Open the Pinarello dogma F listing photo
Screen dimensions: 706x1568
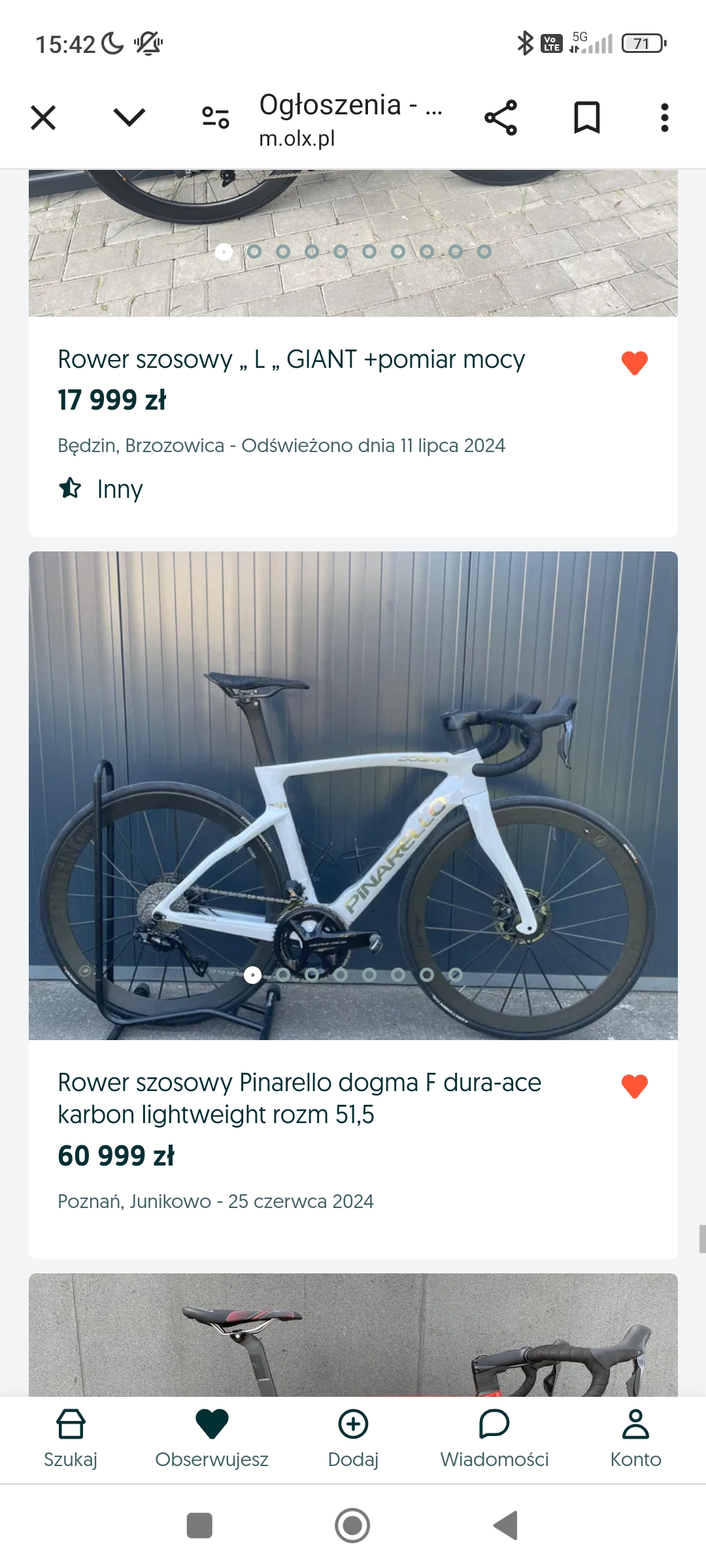[353, 795]
